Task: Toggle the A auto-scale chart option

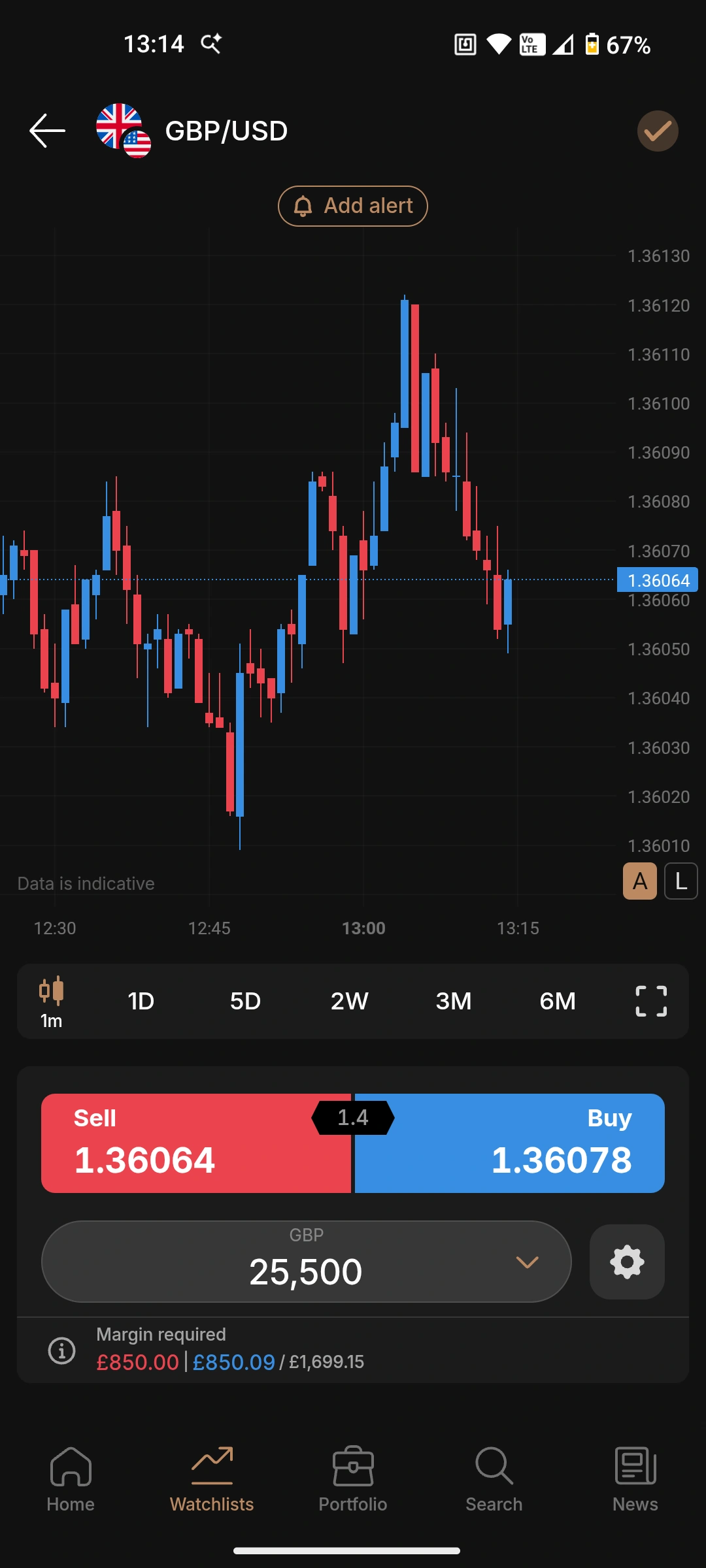Action: click(x=639, y=881)
